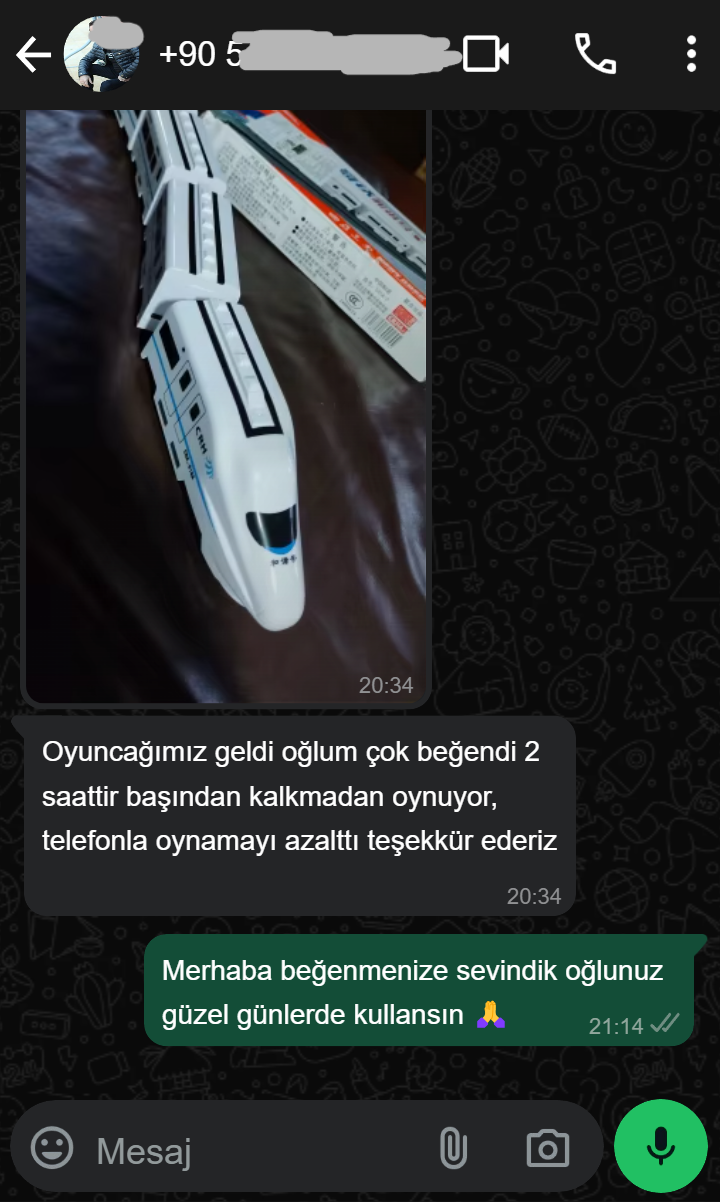The image size is (720, 1202).
Task: Open the contact's profile picture
Action: (98, 54)
